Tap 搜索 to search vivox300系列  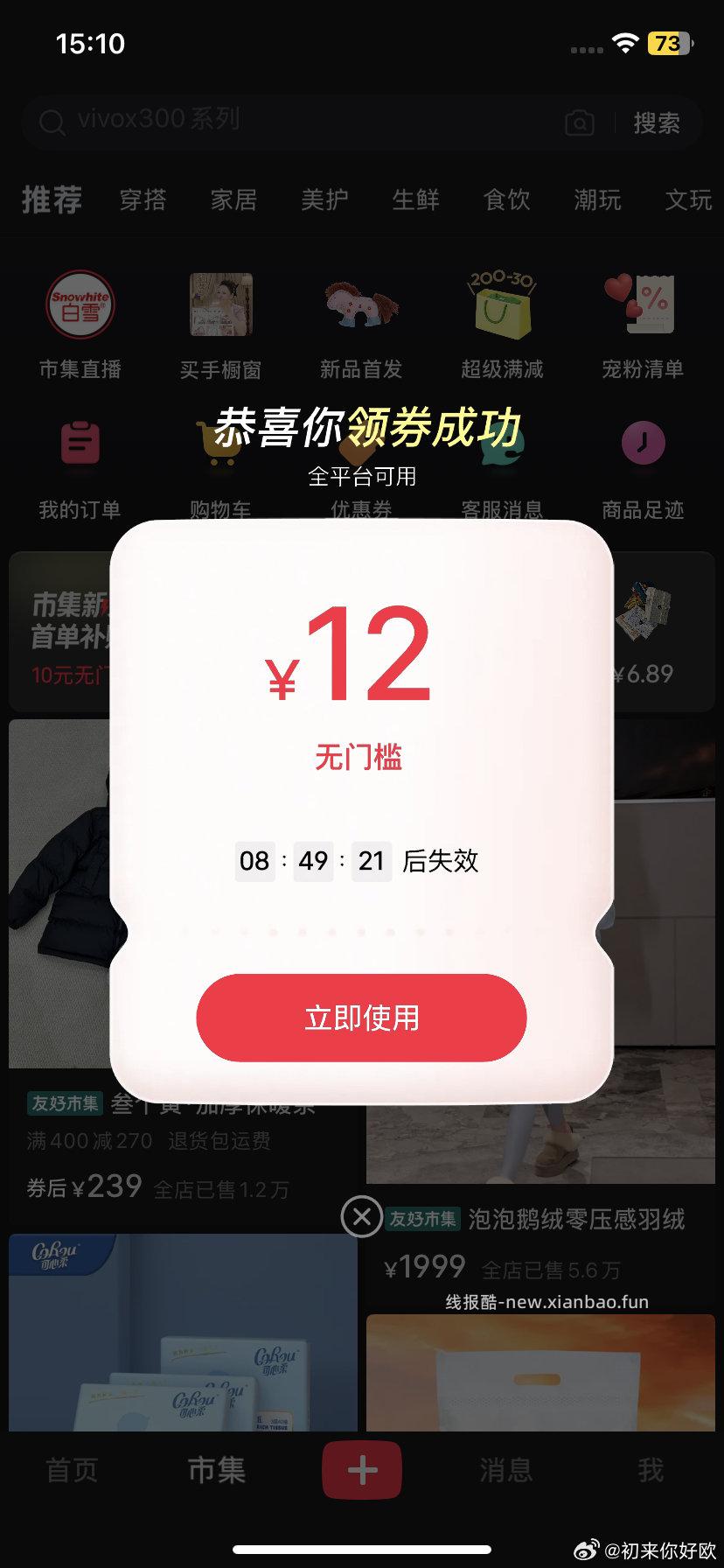658,122
